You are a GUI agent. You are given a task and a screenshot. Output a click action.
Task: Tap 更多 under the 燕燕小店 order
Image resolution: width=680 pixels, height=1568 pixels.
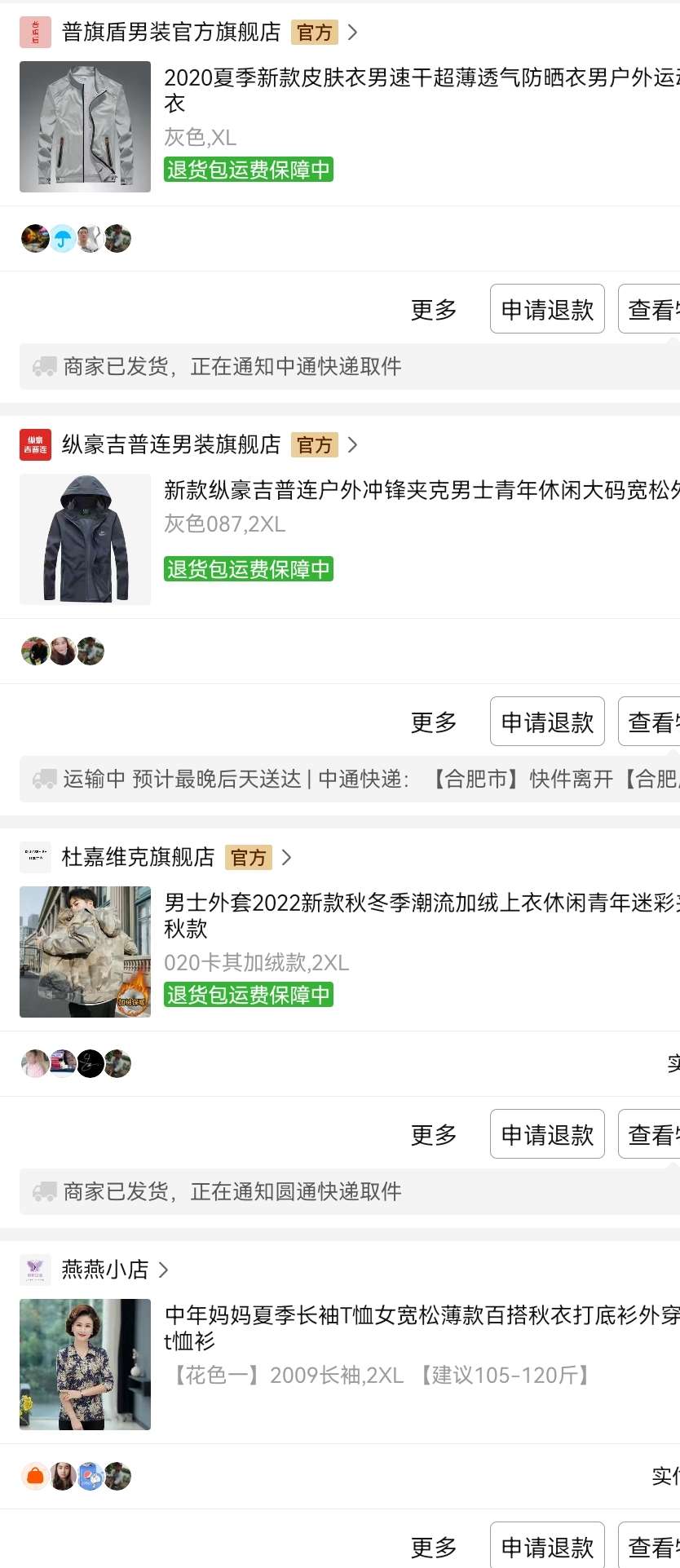tap(433, 1546)
